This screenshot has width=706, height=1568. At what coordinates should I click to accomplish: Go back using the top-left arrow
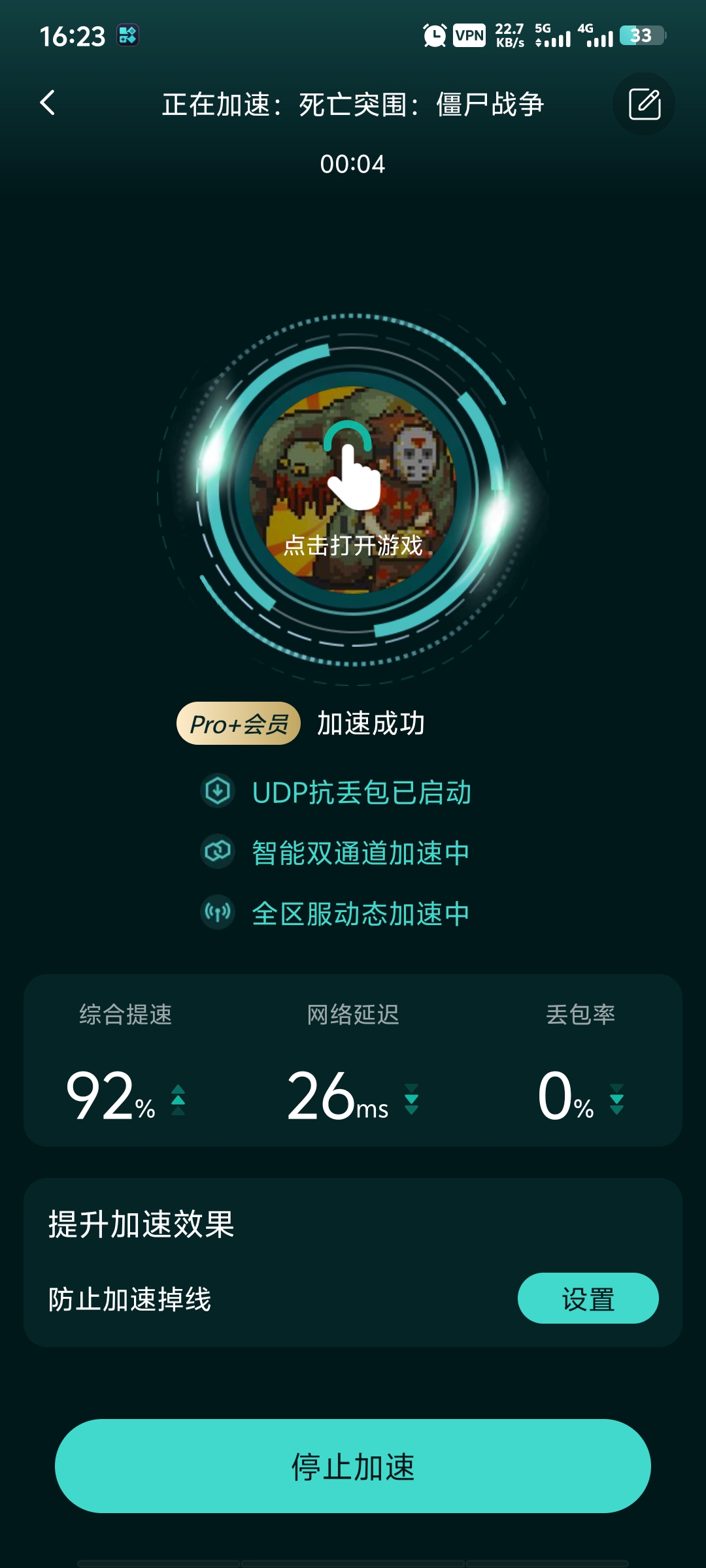(48, 103)
